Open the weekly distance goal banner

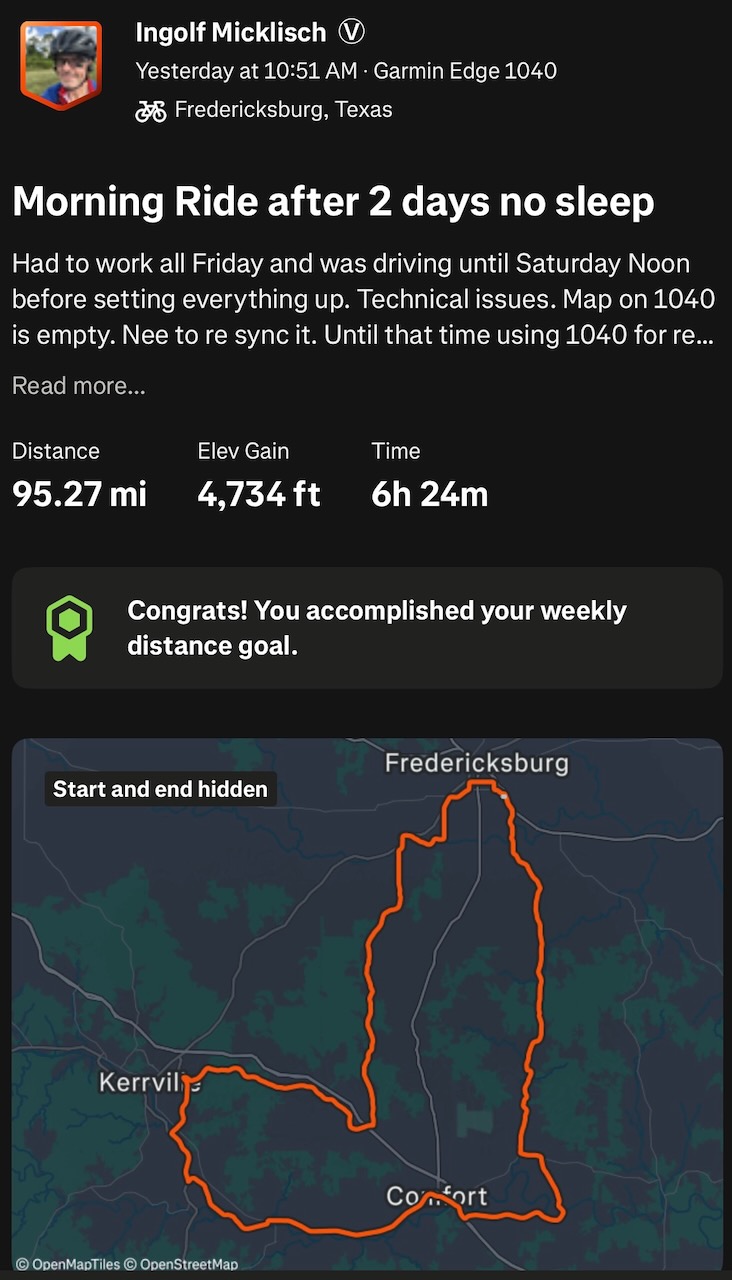(x=366, y=628)
